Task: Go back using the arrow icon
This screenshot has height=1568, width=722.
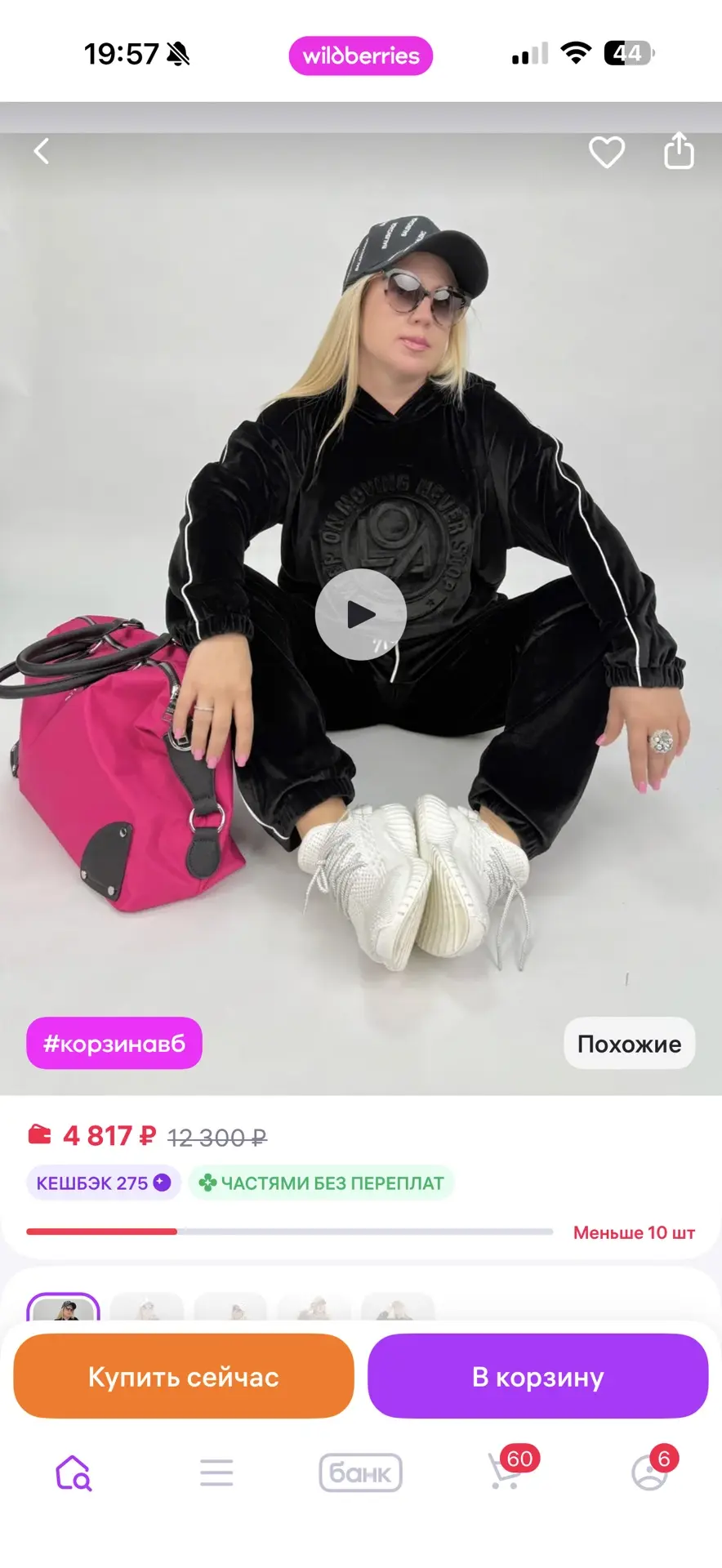Action: point(42,151)
